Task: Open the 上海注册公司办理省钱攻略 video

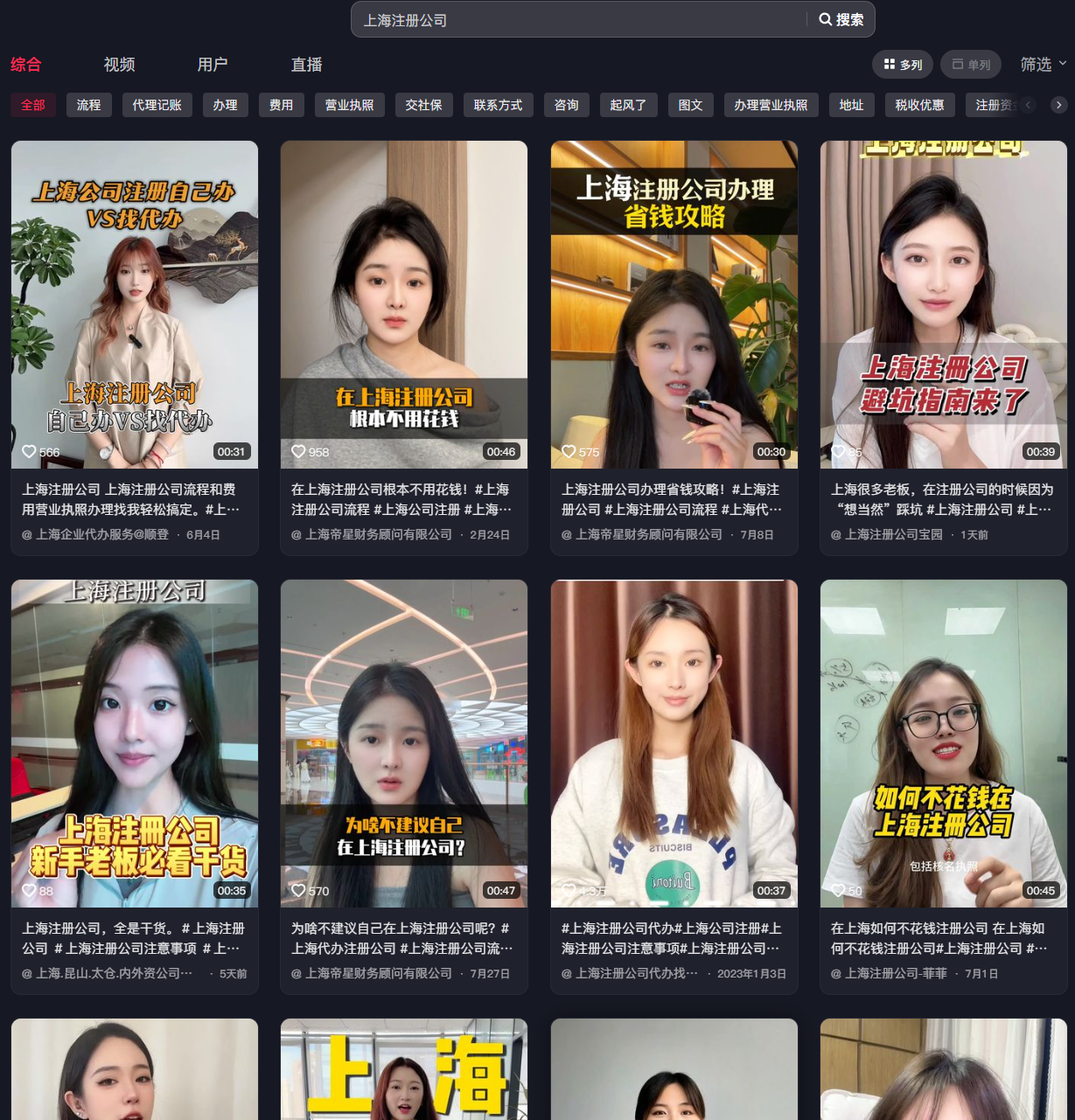Action: (674, 304)
